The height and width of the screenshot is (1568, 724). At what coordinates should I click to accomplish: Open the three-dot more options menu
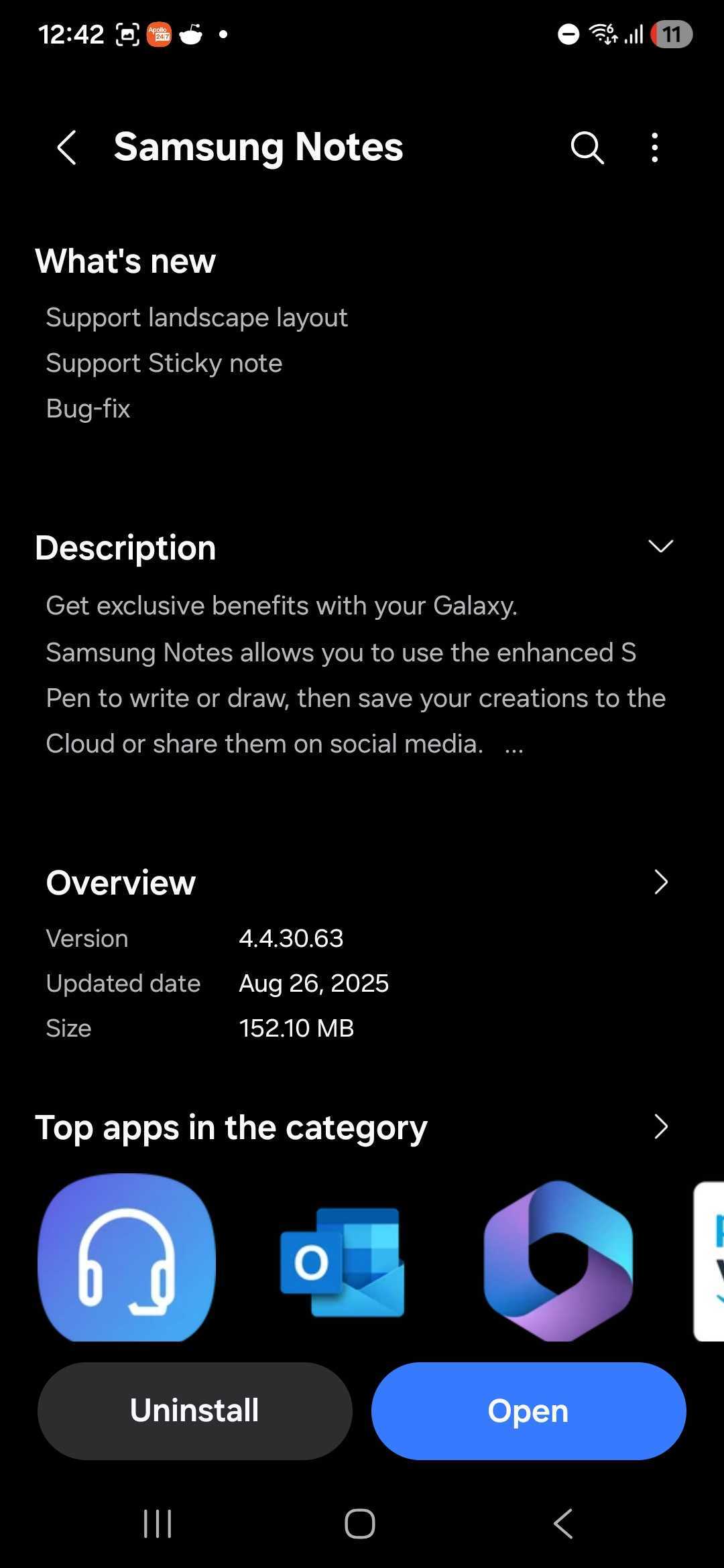(654, 147)
